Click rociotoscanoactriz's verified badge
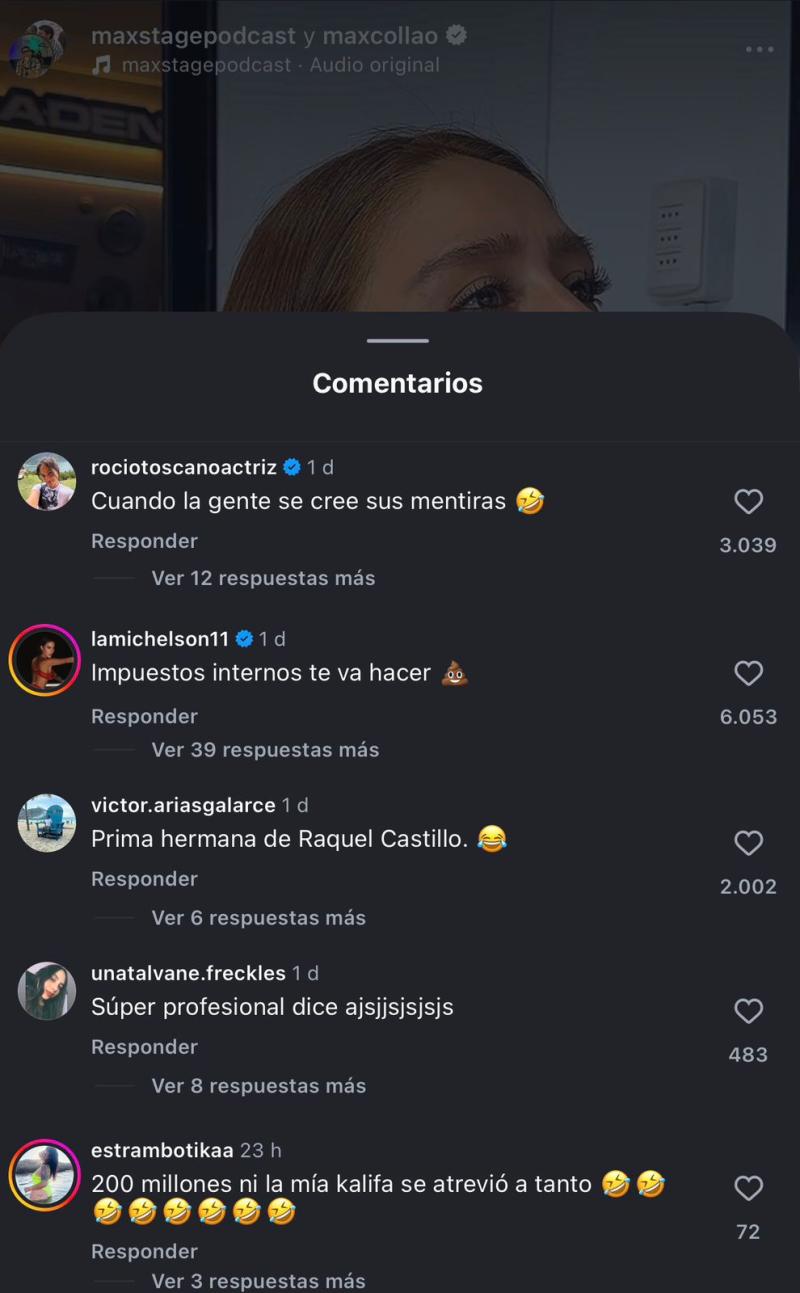Viewport: 800px width, 1293px height. 292,464
